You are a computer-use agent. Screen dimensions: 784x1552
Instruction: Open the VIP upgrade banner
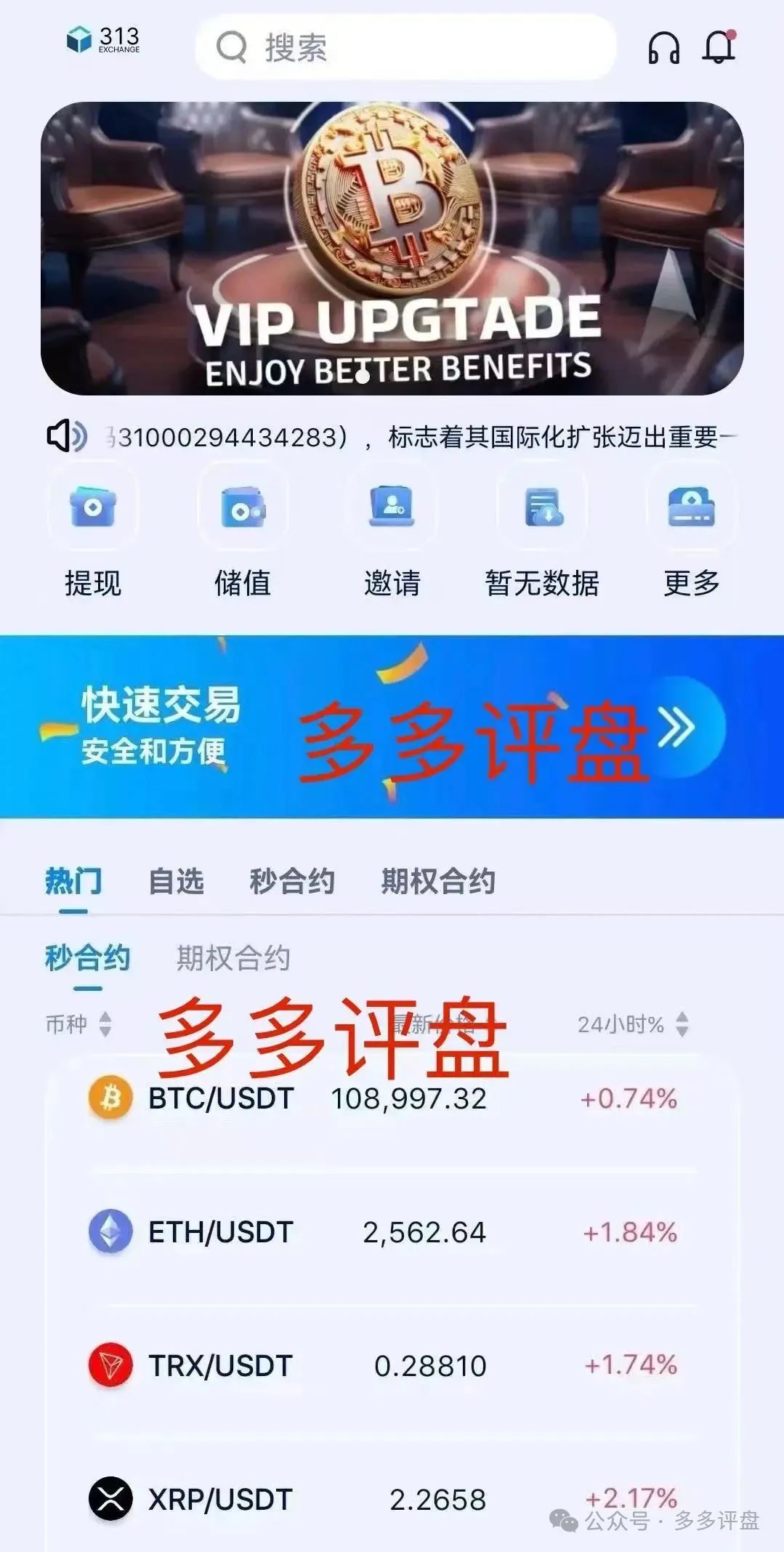pos(392,249)
